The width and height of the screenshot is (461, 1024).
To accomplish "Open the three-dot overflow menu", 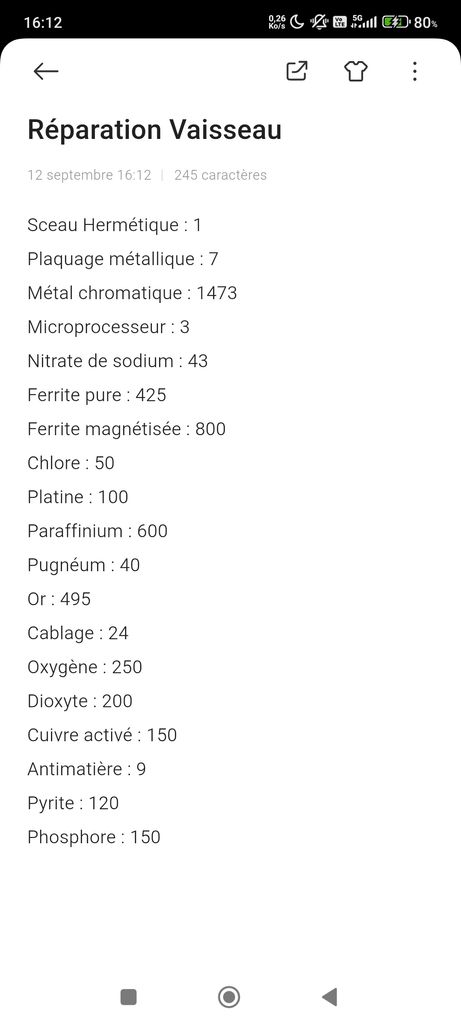I will tap(415, 71).
